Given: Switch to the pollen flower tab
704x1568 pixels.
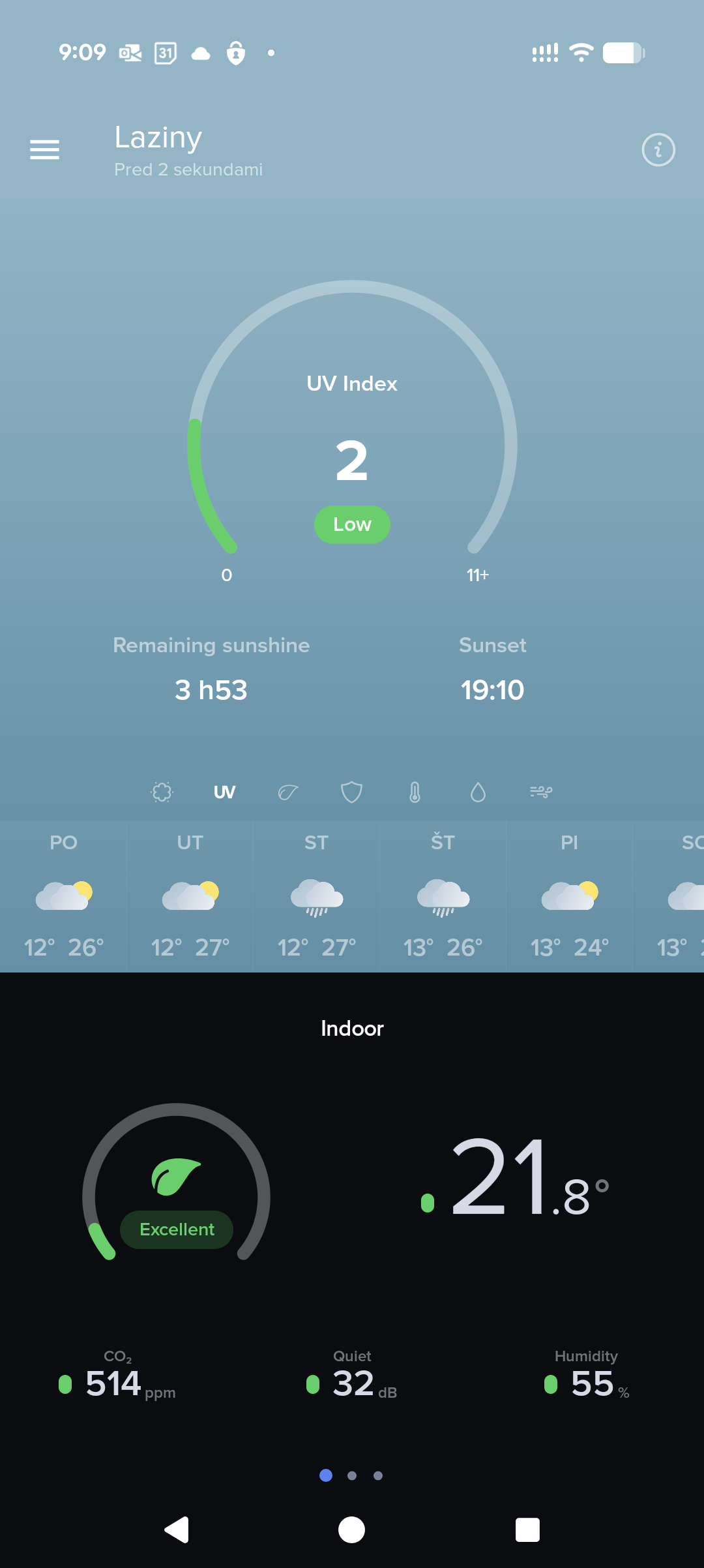Looking at the screenshot, I should tap(162, 792).
